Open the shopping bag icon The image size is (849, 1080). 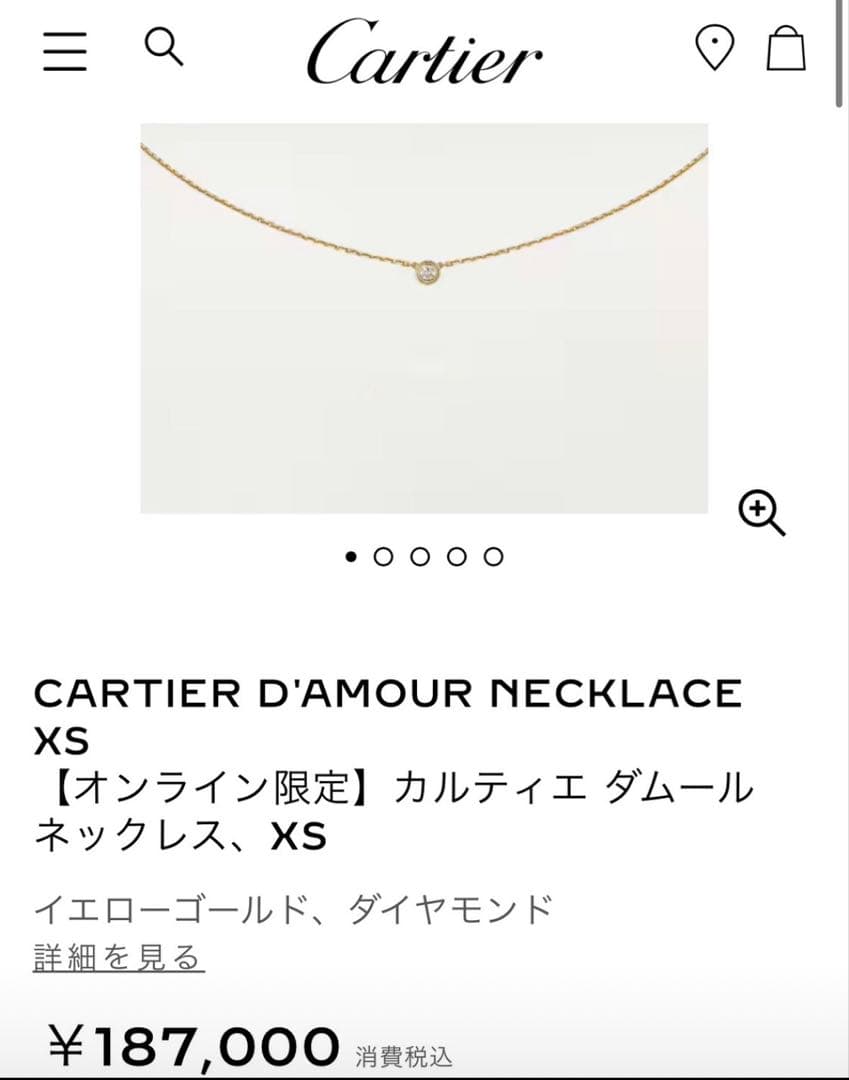click(x=786, y=51)
